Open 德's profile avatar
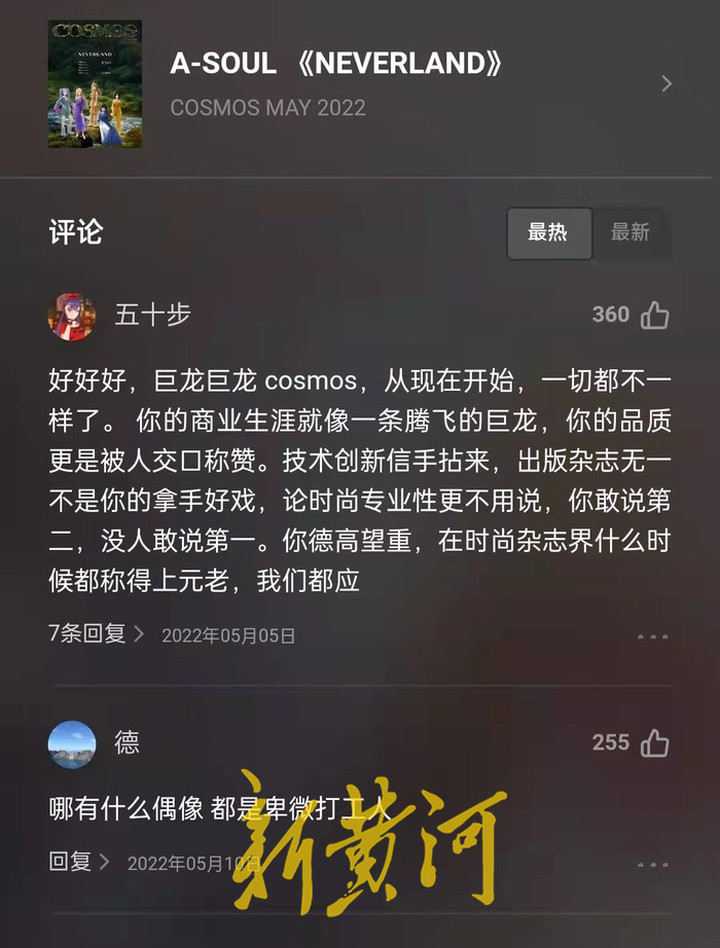Image resolution: width=720 pixels, height=948 pixels. coord(72,744)
